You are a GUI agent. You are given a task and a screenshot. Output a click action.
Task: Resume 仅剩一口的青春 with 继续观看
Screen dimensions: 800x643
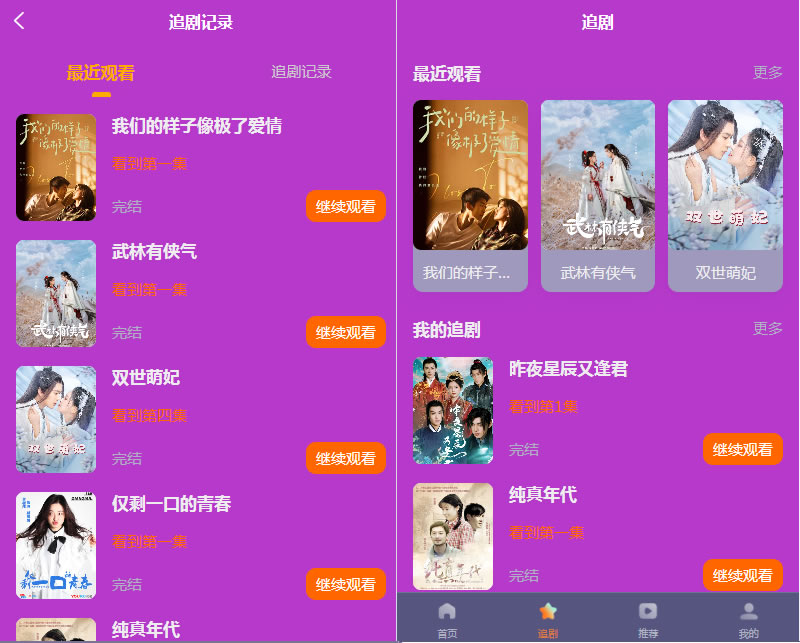point(345,584)
